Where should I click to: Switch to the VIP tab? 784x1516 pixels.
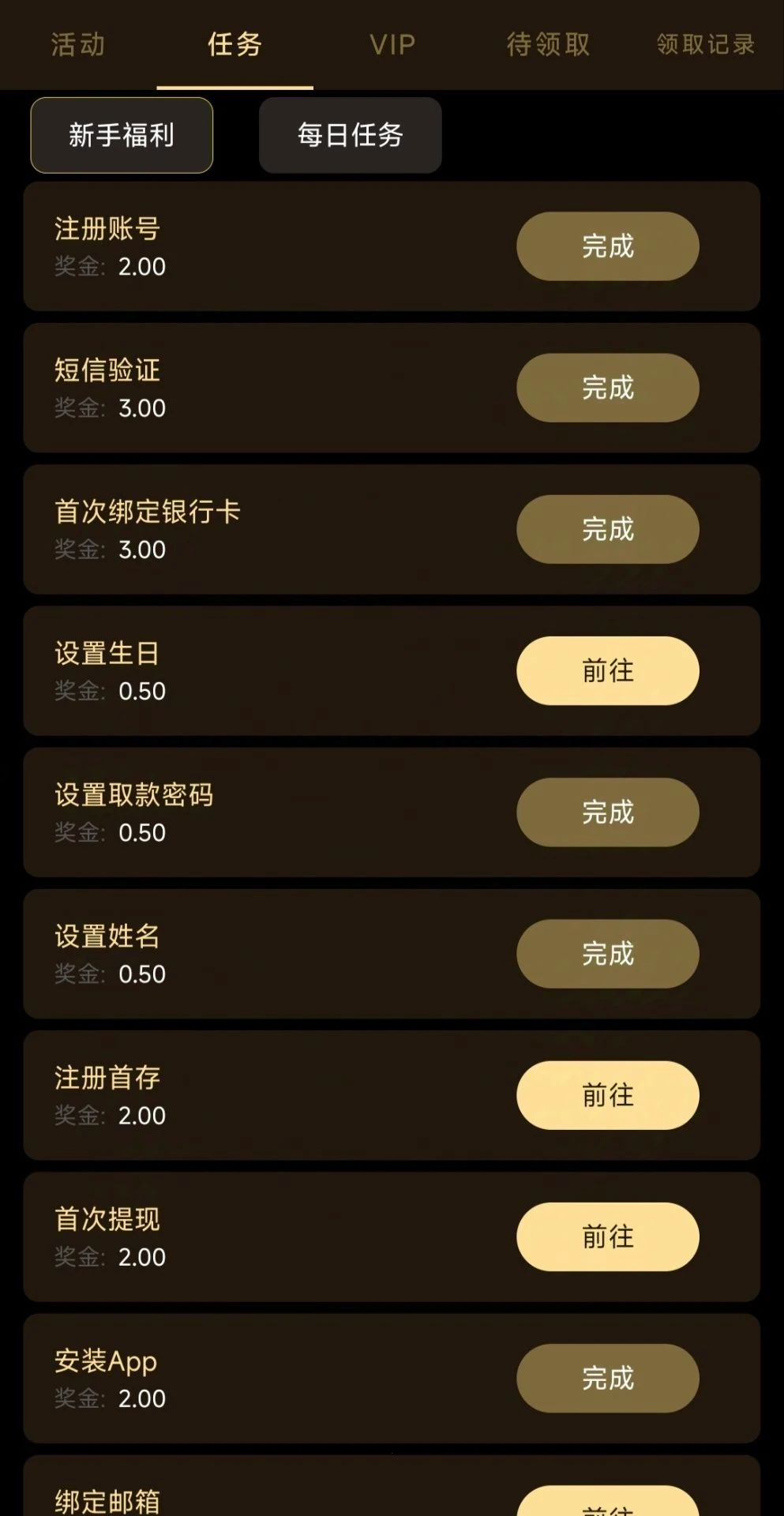click(x=392, y=44)
